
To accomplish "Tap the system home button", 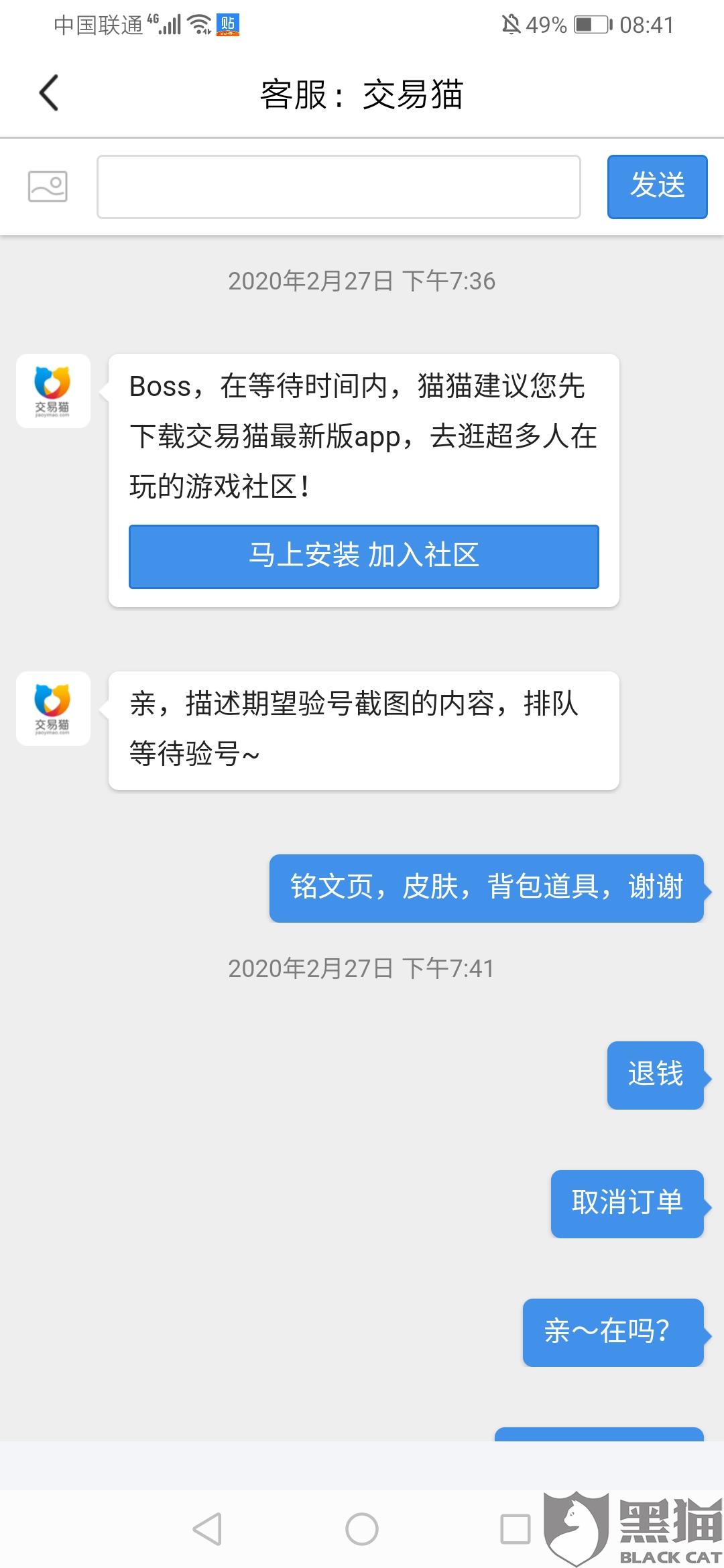I will [x=362, y=1529].
